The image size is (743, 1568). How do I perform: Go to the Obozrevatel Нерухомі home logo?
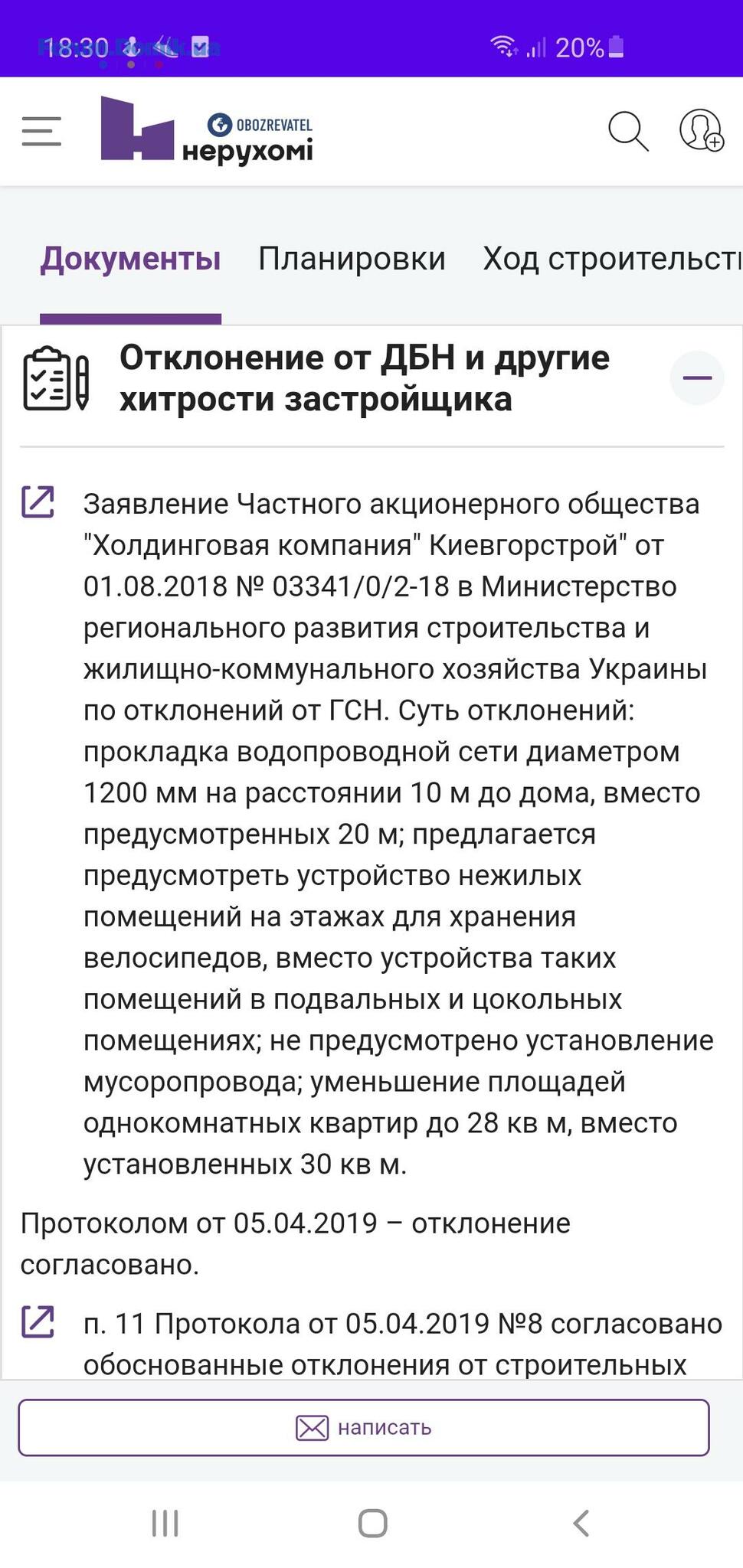207,129
